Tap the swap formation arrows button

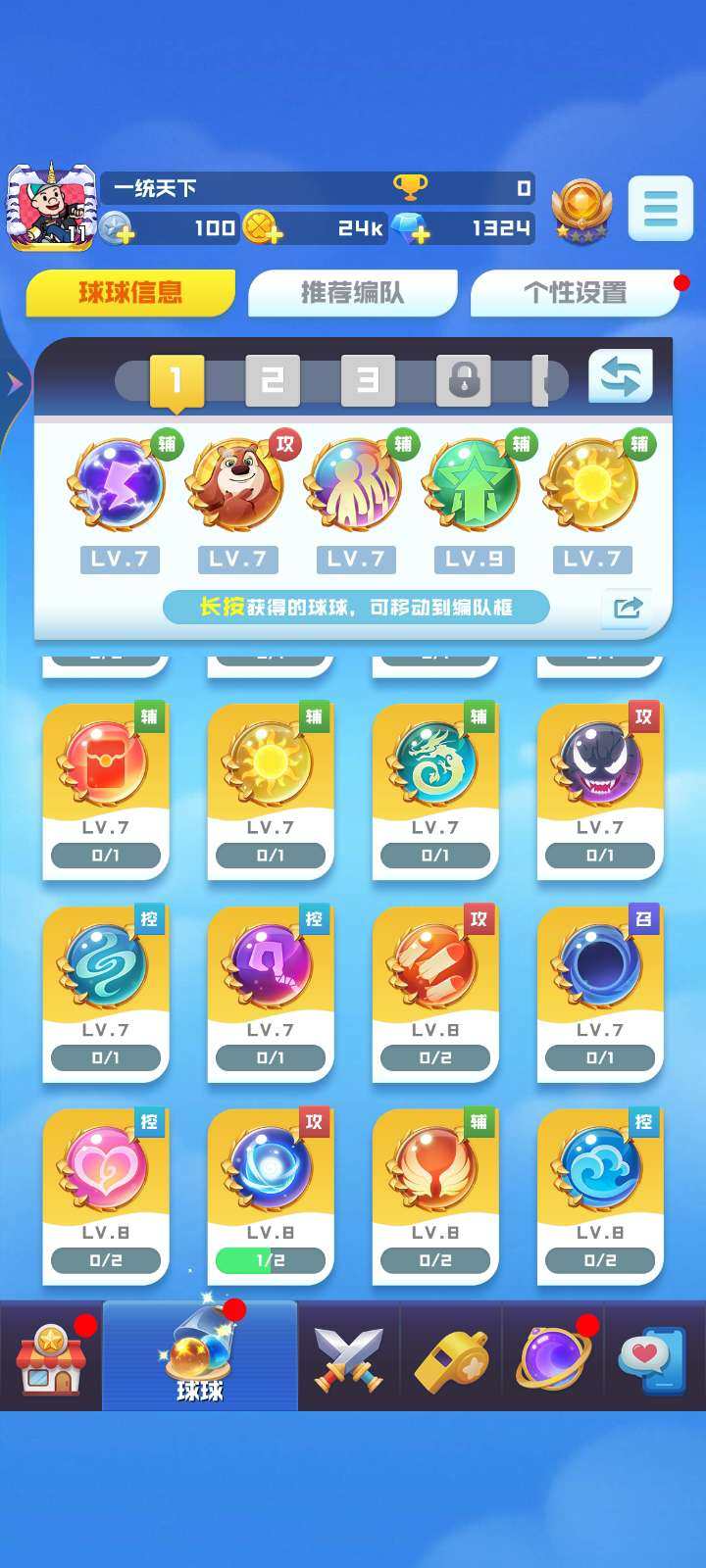(x=620, y=377)
